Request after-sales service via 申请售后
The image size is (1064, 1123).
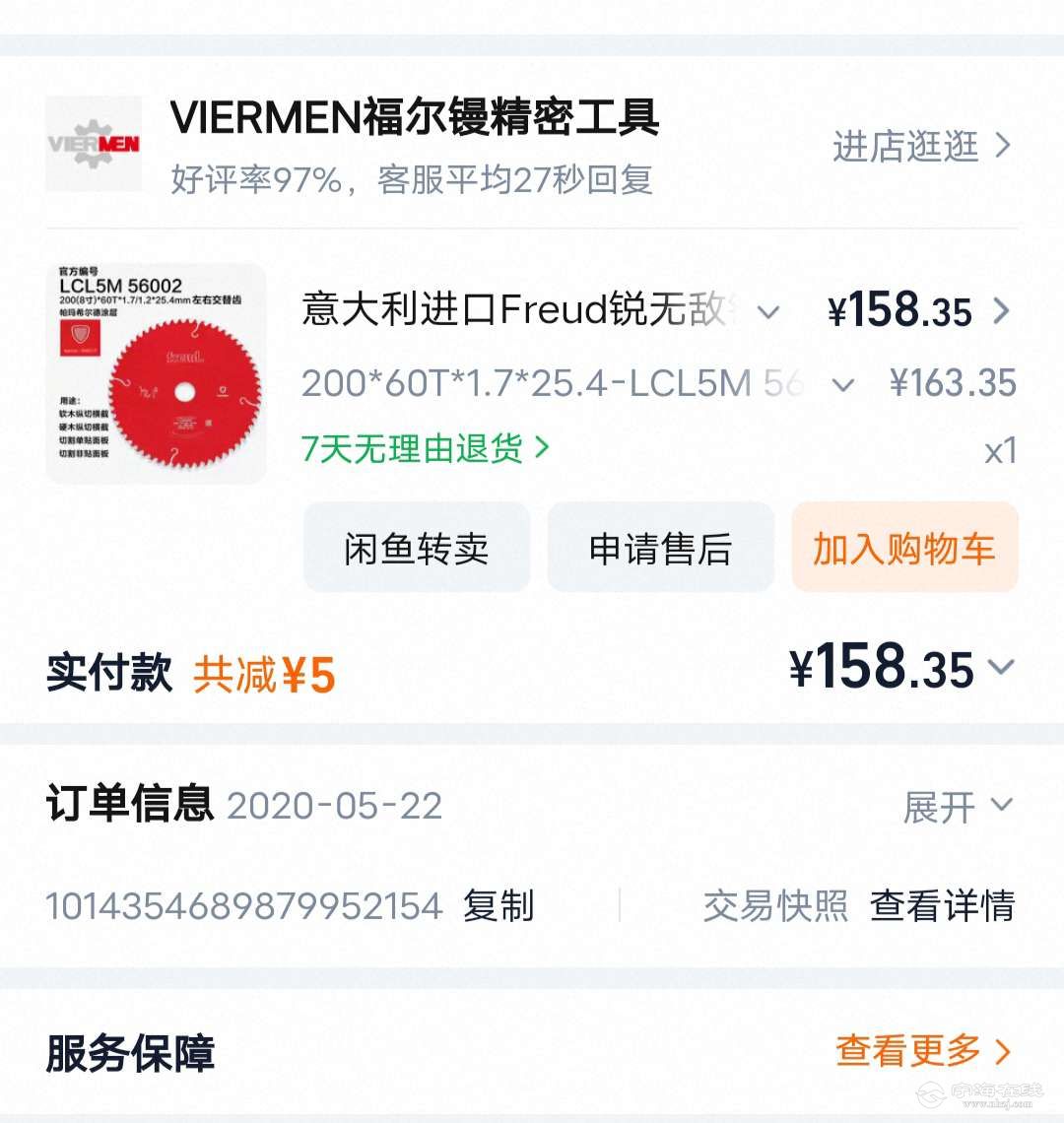[x=660, y=548]
